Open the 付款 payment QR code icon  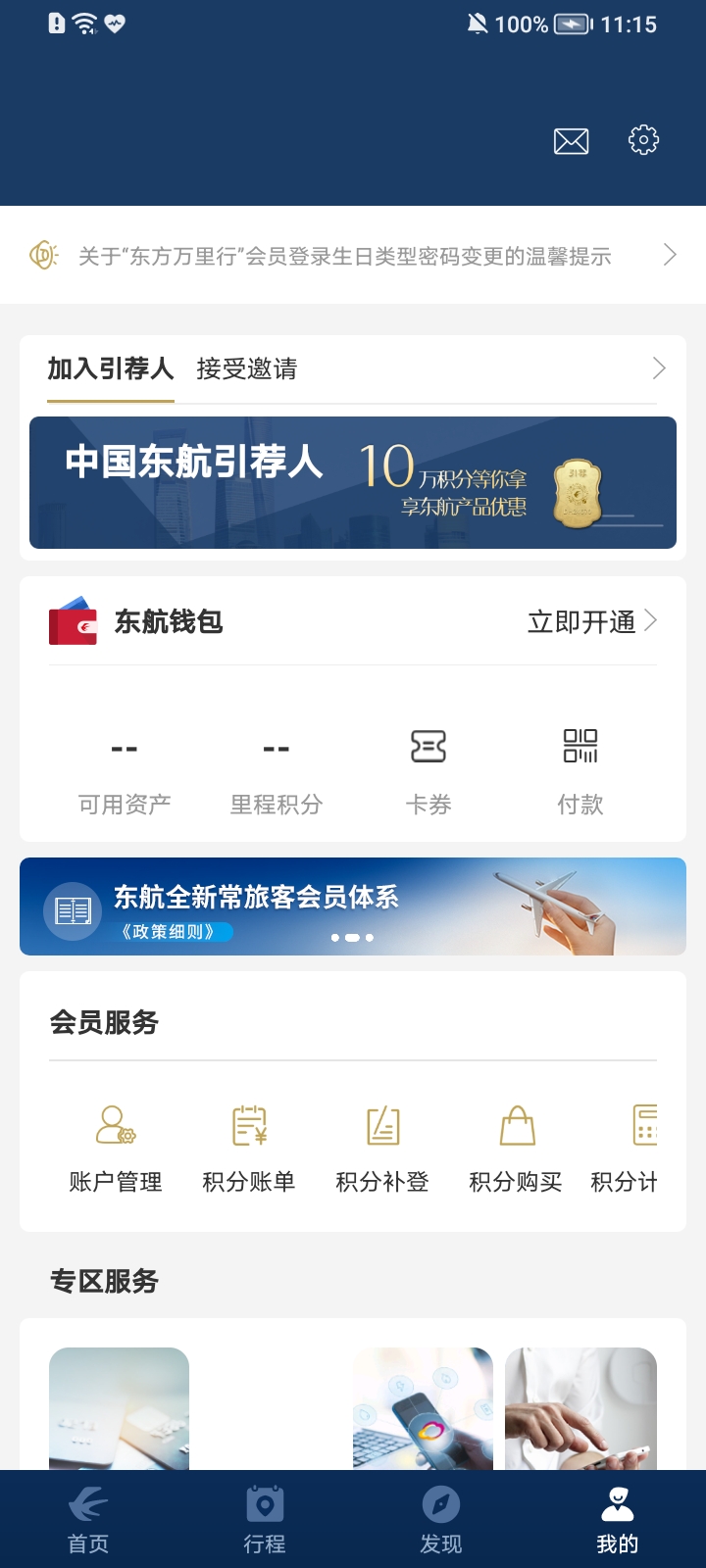[x=580, y=747]
